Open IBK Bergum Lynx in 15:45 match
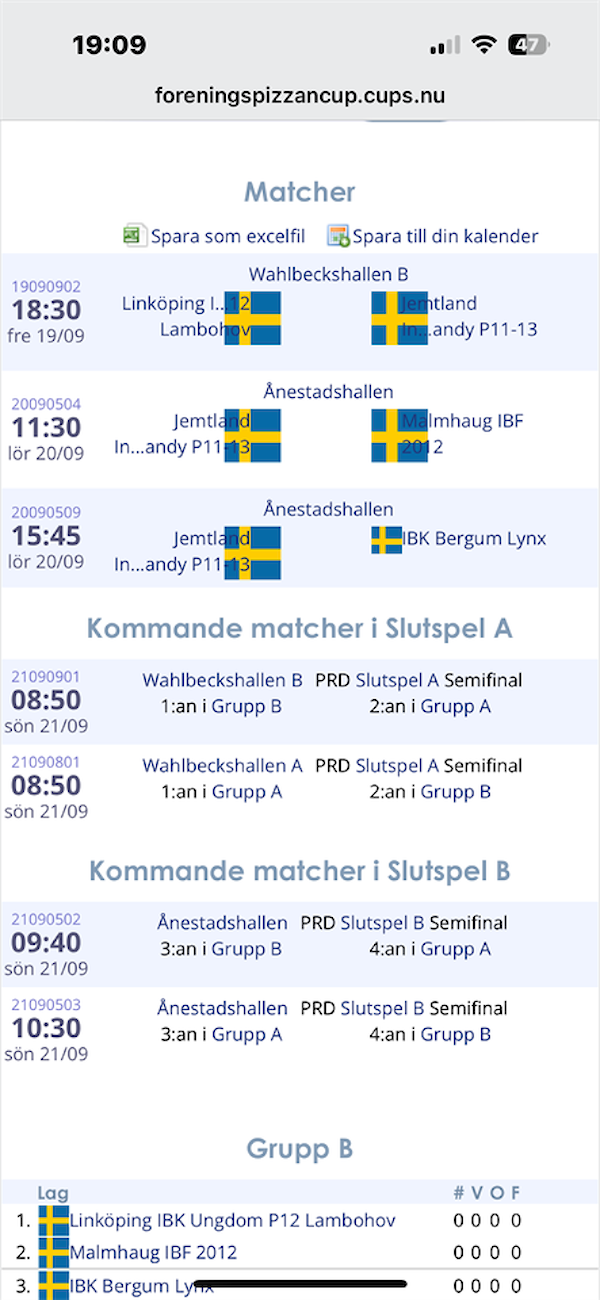This screenshot has height=1300, width=600. (474, 539)
